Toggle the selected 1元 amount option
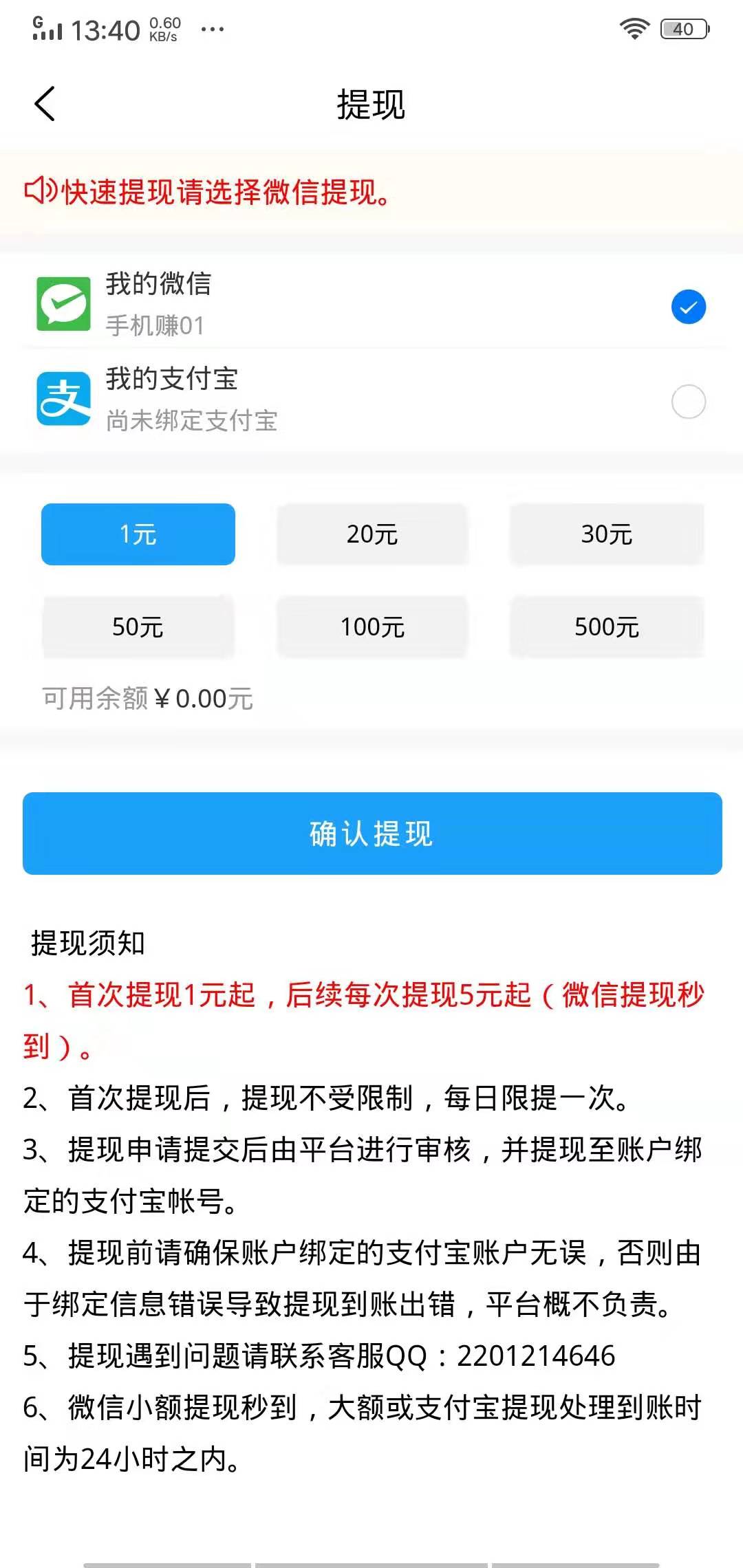The image size is (743, 1568). click(x=138, y=534)
